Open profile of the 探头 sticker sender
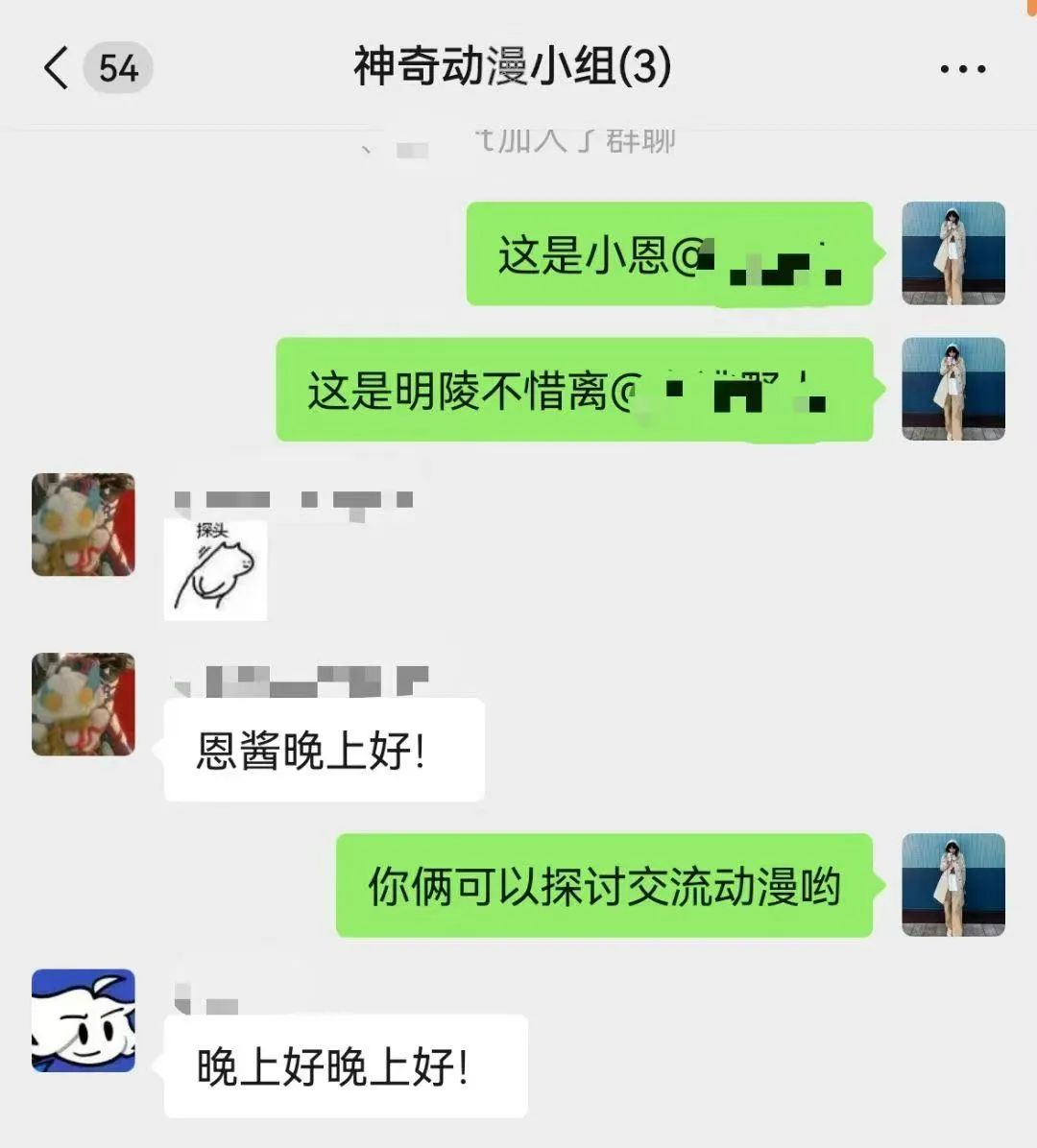Screen dimensions: 1037x1148 tap(84, 524)
